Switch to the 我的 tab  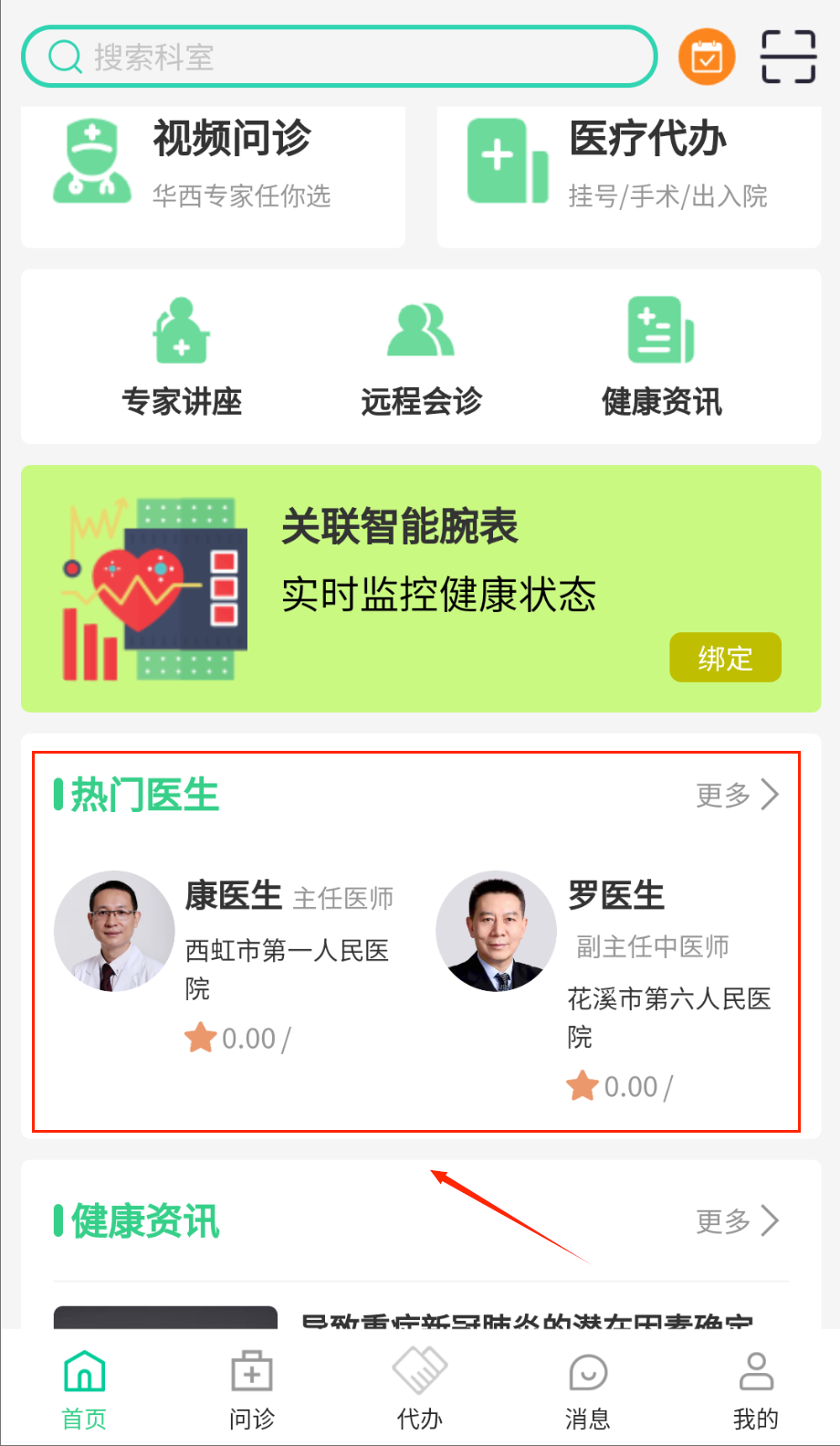click(756, 1388)
